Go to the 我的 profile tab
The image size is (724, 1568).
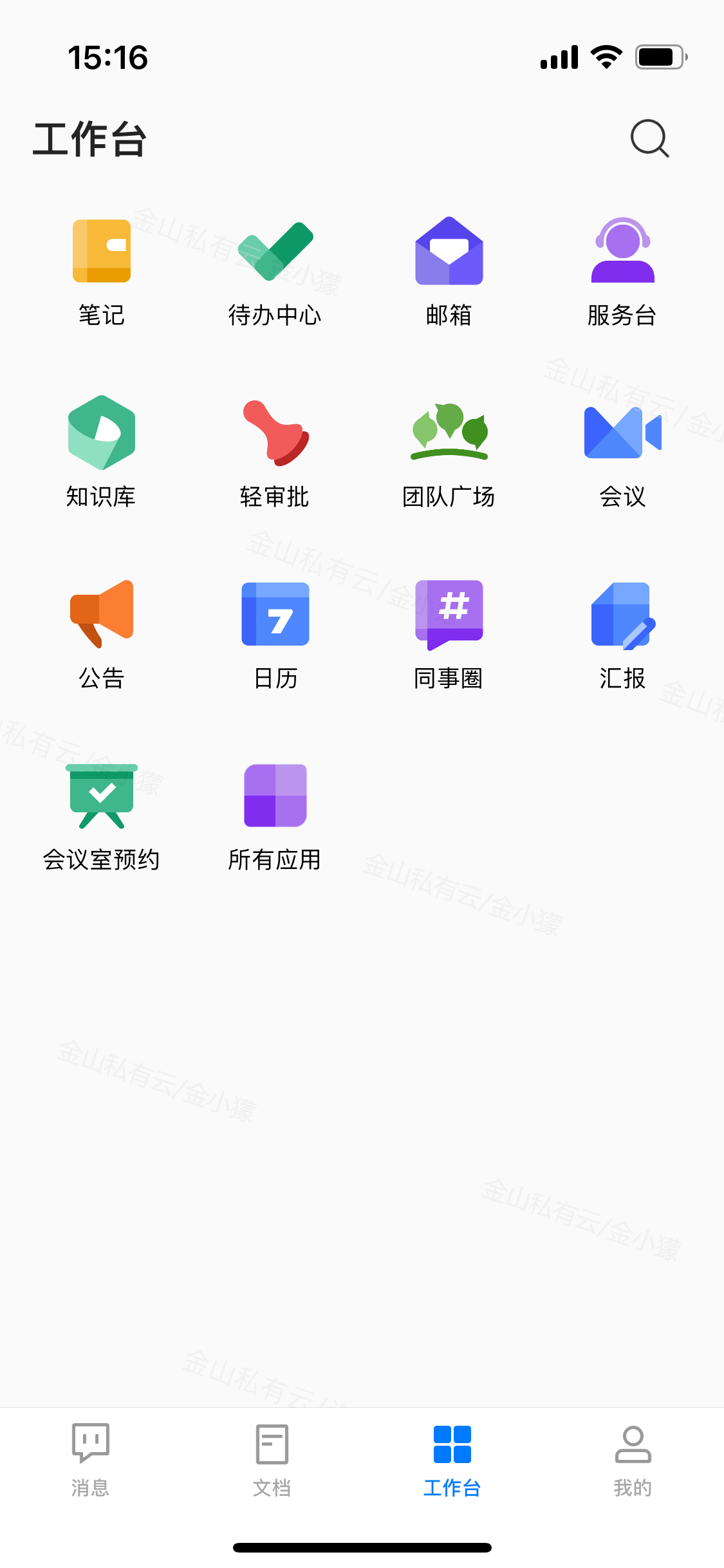(633, 1459)
